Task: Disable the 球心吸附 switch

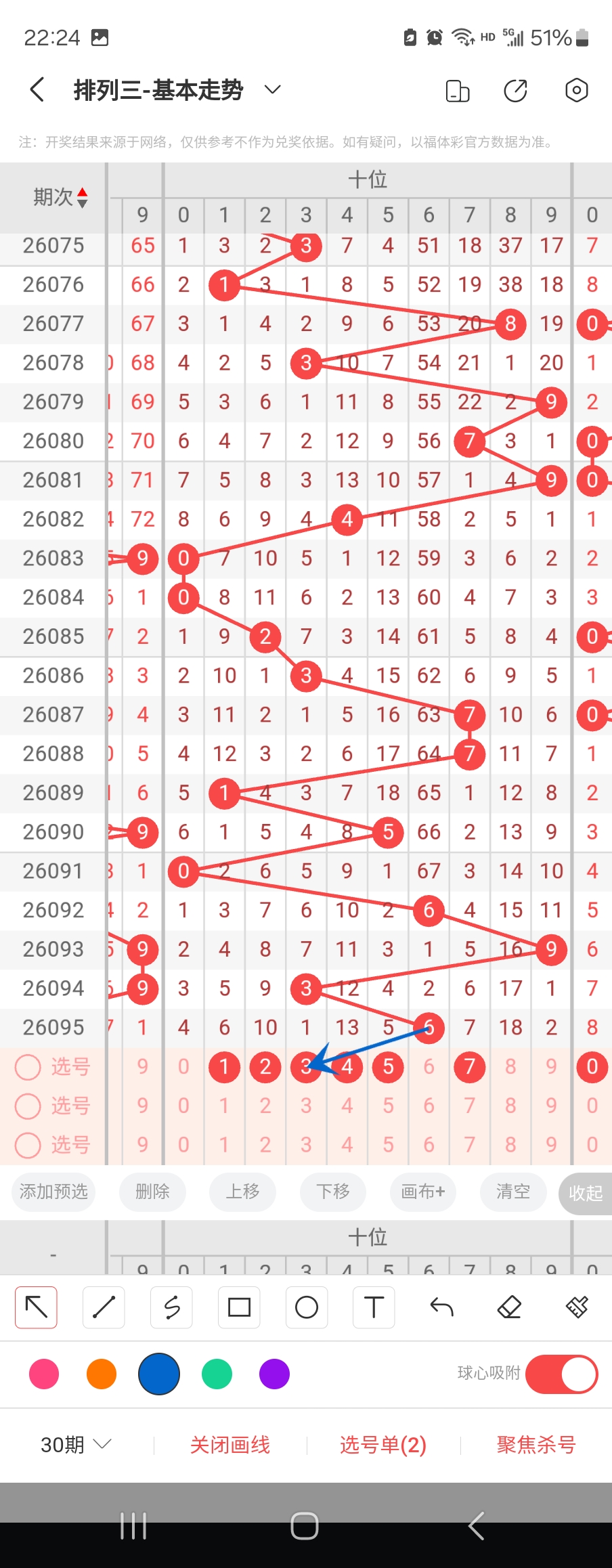Action: click(561, 1374)
